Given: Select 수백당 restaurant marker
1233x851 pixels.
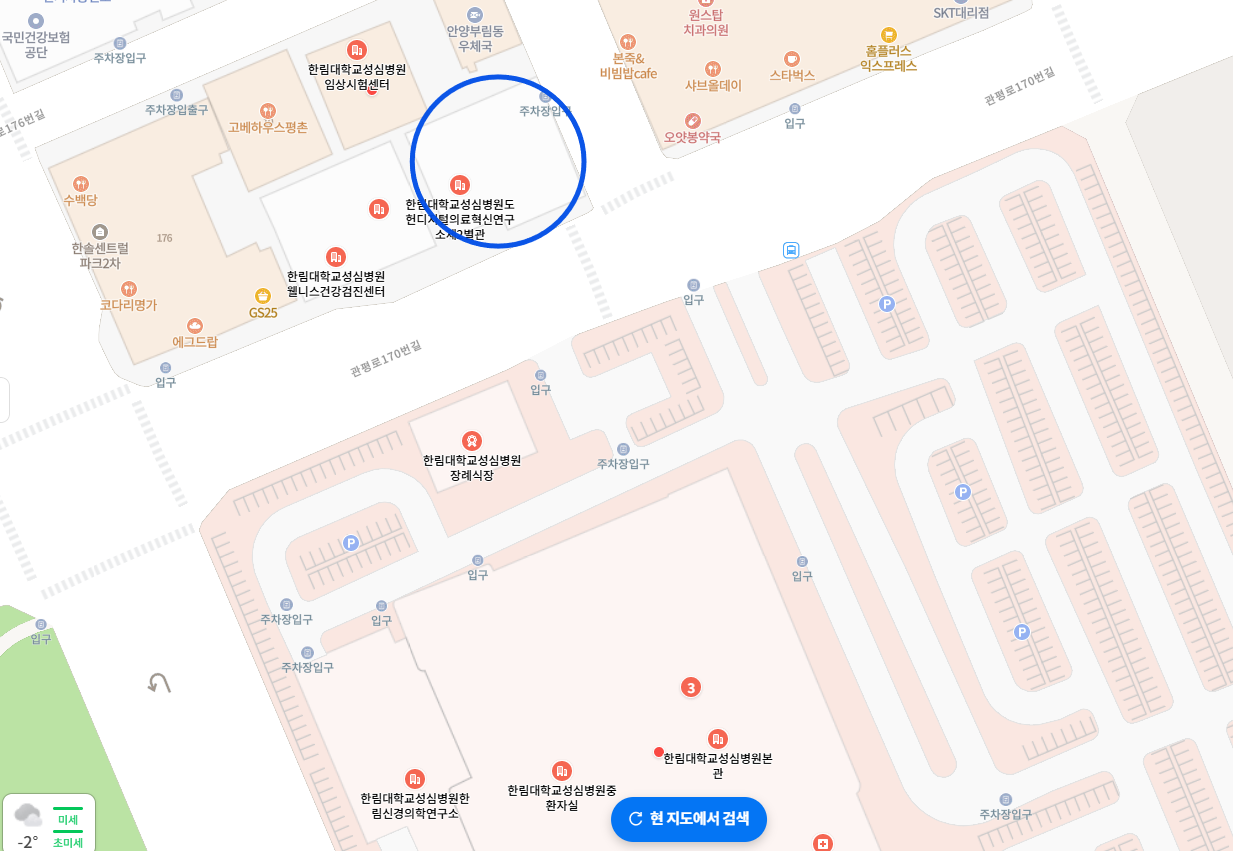Looking at the screenshot, I should click(81, 184).
